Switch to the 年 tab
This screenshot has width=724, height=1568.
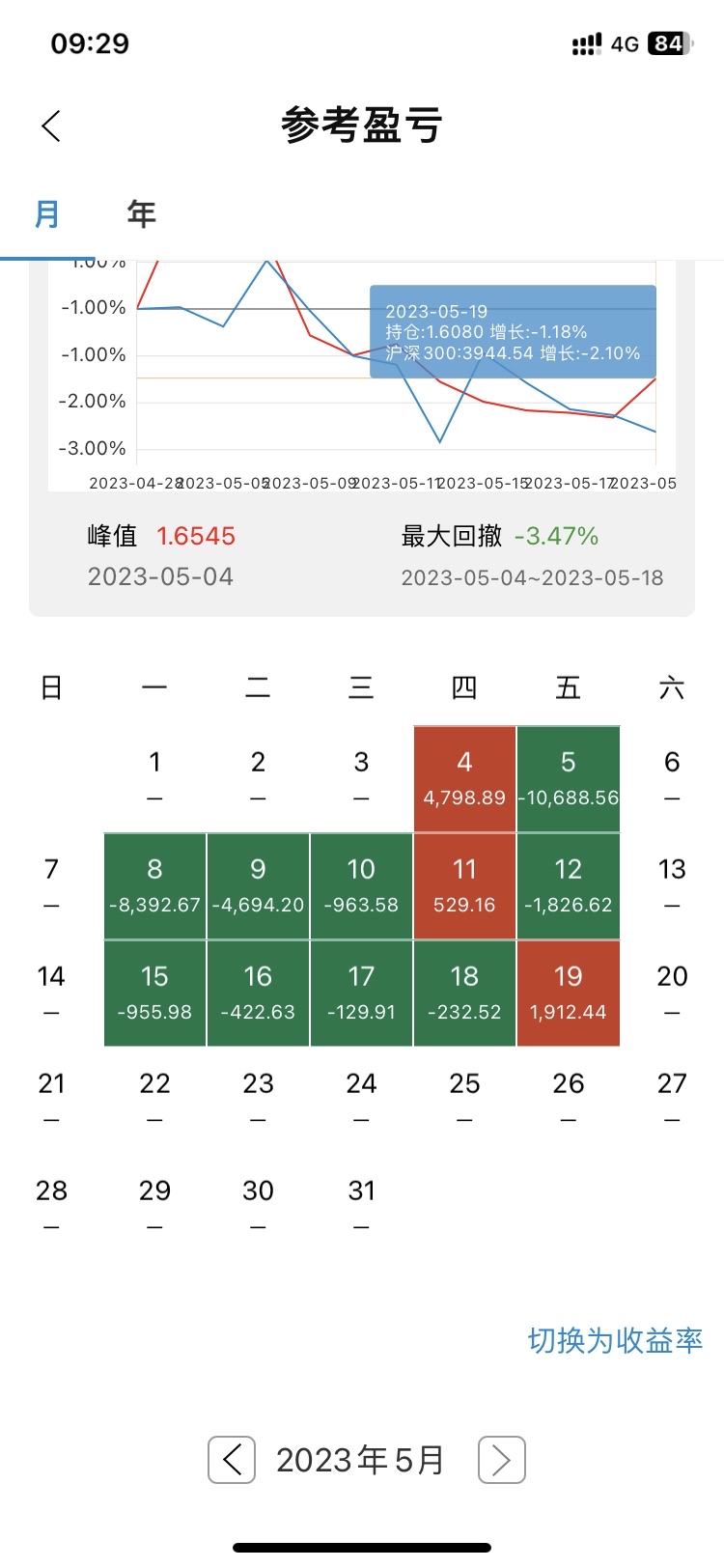[x=141, y=213]
